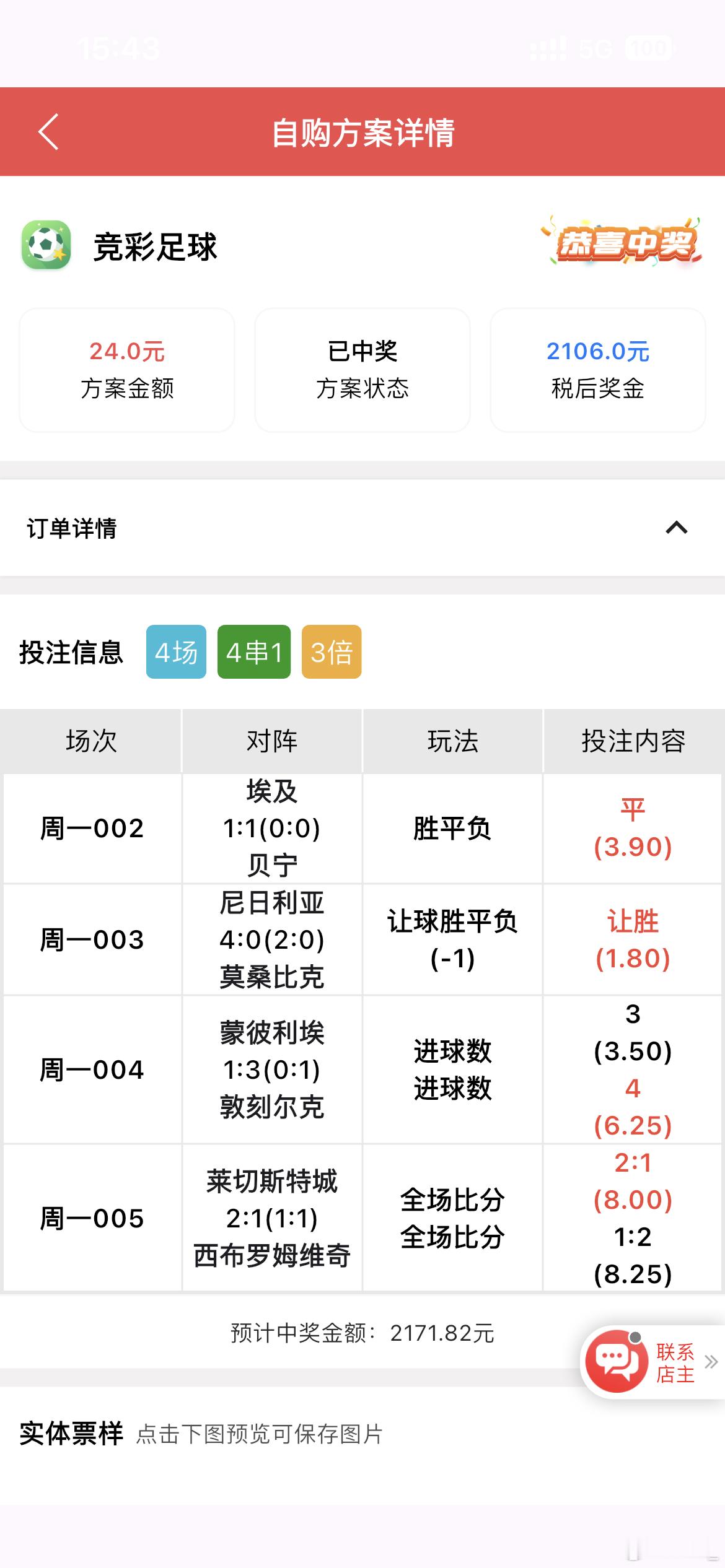Select the 投注内容 column header
Screen dimensions: 725x1568
point(633,742)
